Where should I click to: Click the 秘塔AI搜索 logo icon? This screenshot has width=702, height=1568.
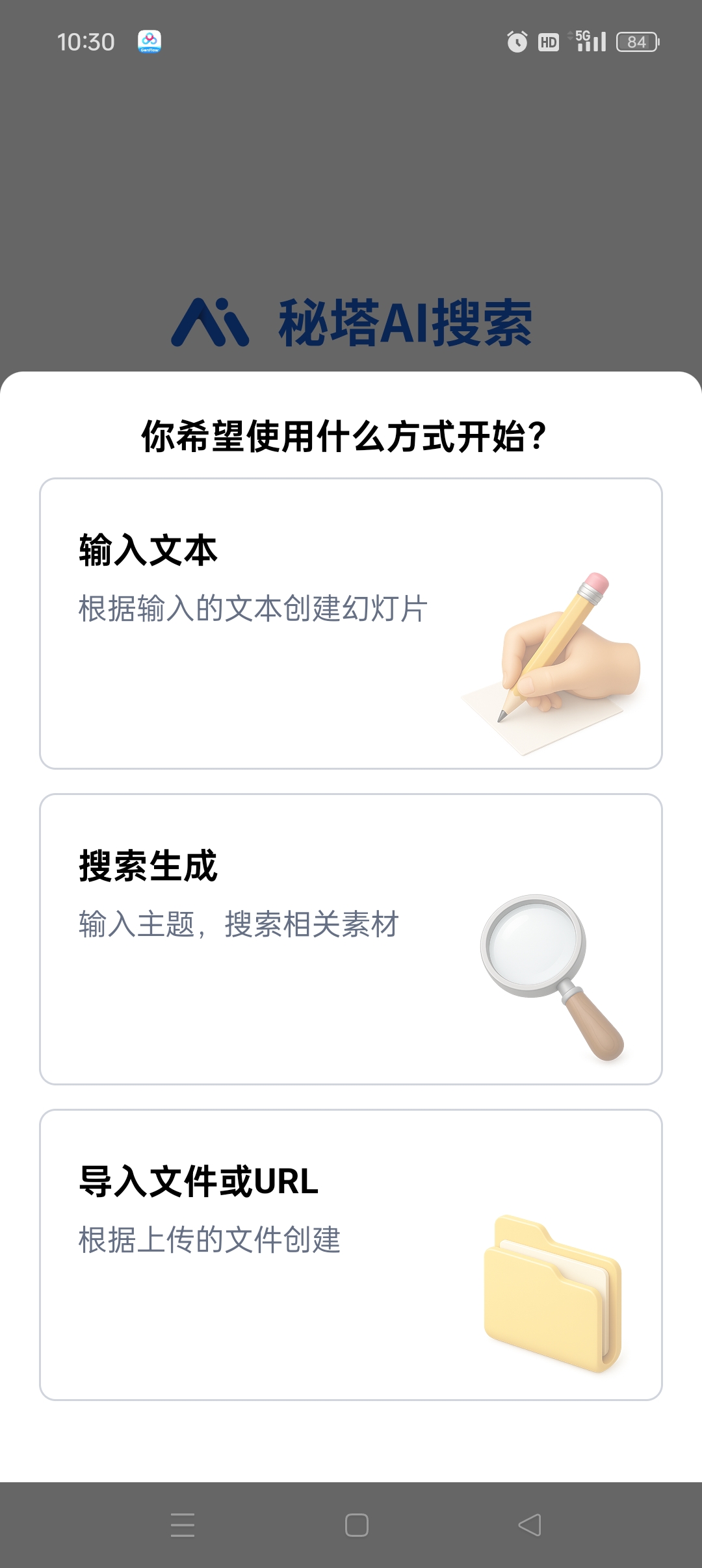coord(210,321)
